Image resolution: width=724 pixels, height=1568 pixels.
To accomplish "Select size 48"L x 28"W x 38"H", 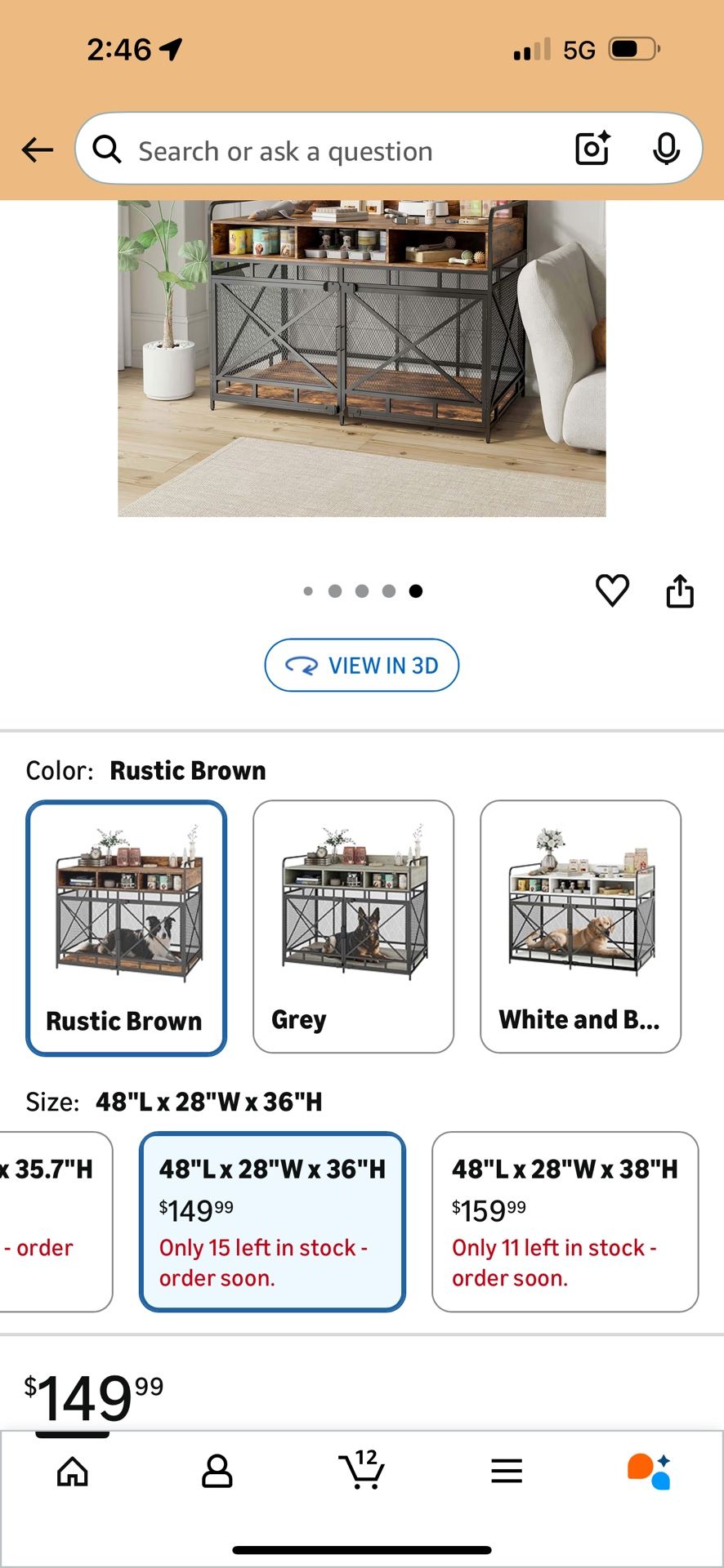I will (x=565, y=1222).
